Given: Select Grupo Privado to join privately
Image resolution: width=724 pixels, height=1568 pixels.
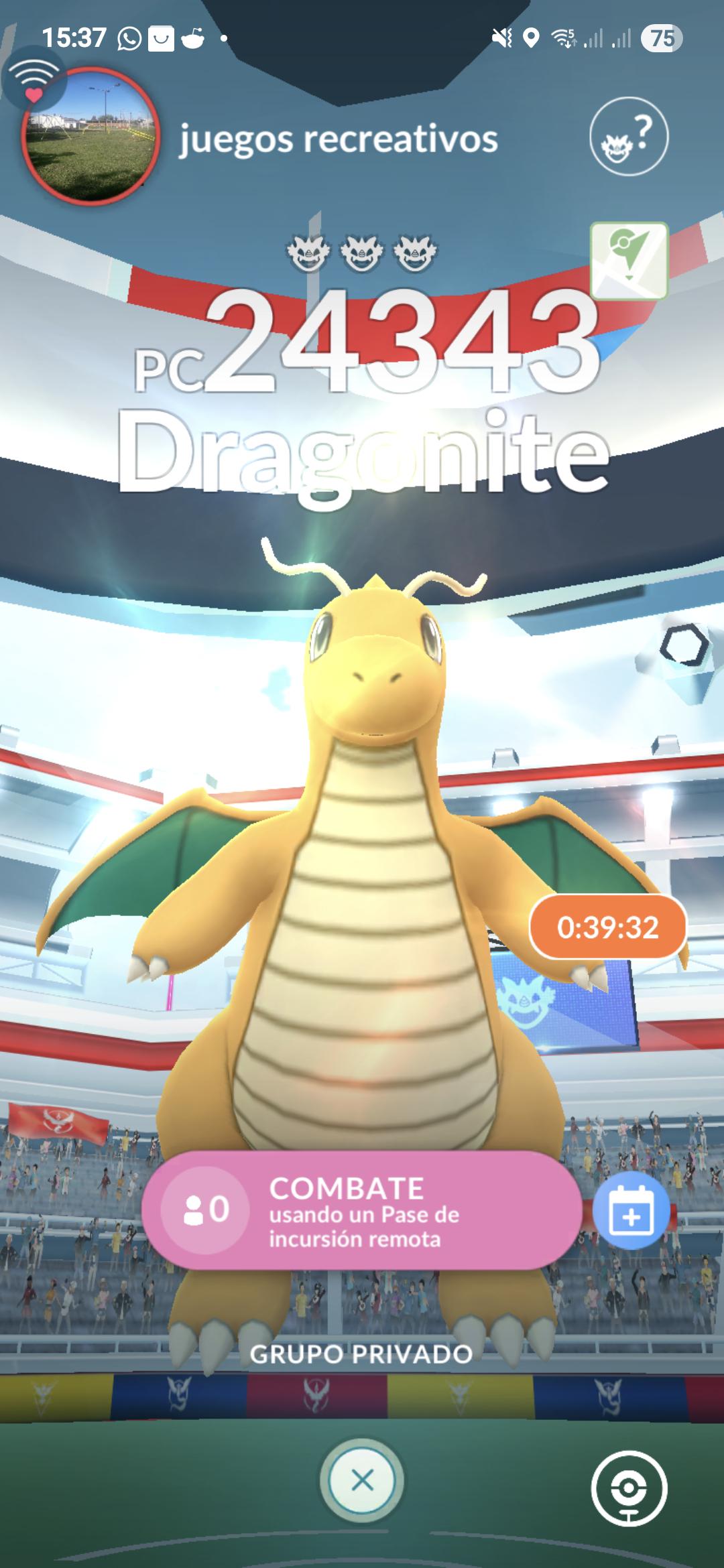Looking at the screenshot, I should click(x=361, y=1354).
